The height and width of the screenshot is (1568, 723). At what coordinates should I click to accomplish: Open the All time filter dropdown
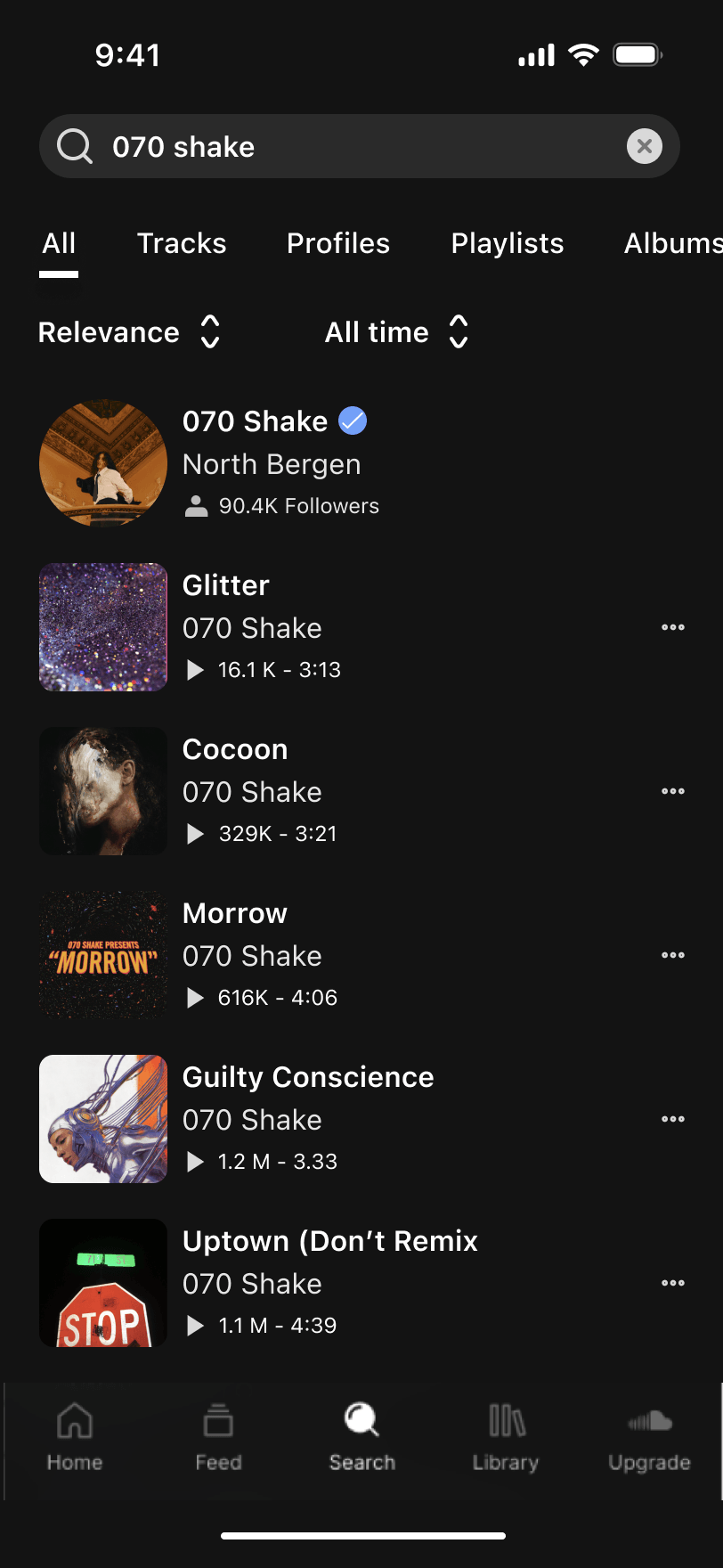[396, 332]
